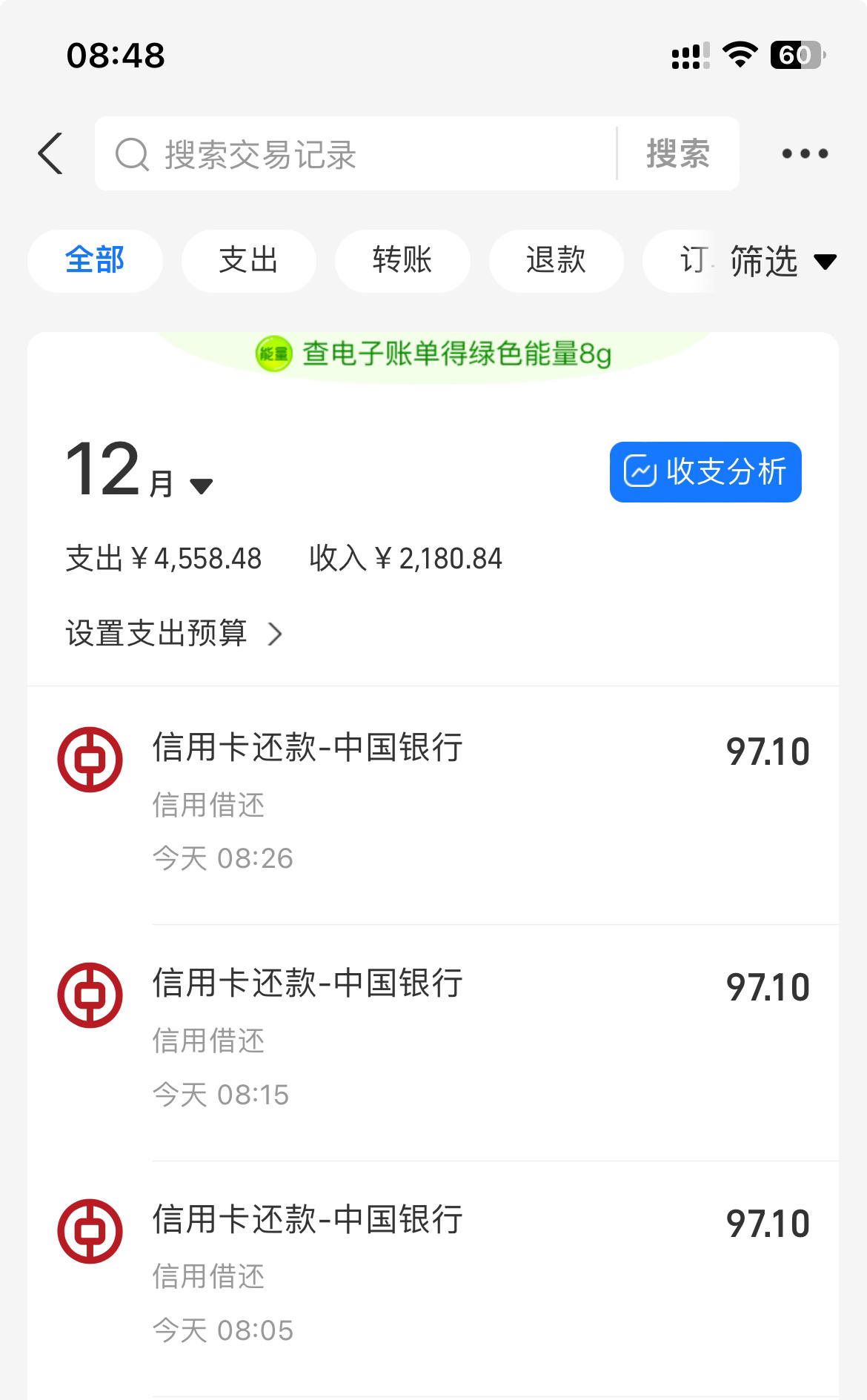This screenshot has width=867, height=1400.
Task: Tap the search transaction records field
Action: coord(356,153)
